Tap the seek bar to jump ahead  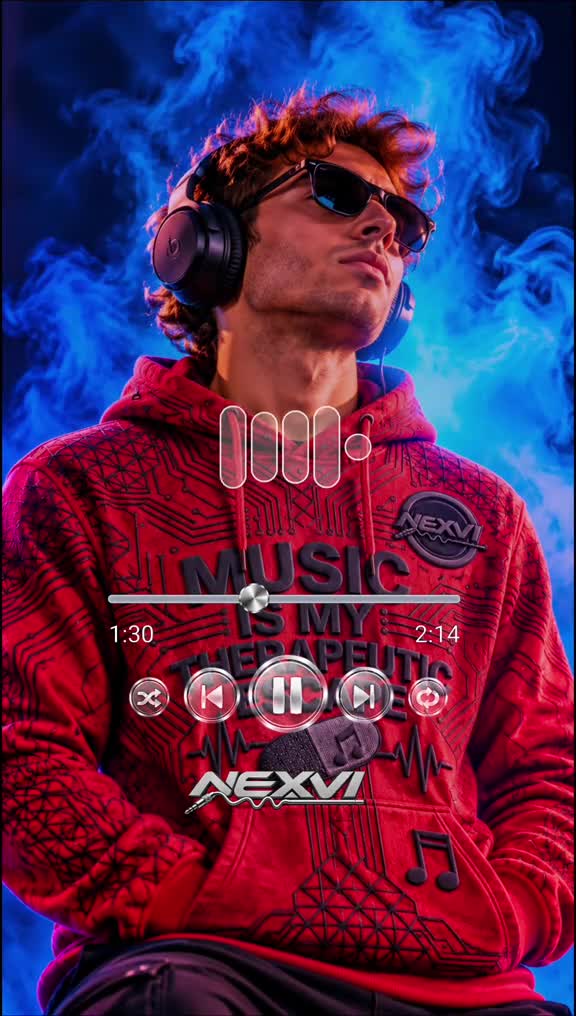(x=284, y=599)
